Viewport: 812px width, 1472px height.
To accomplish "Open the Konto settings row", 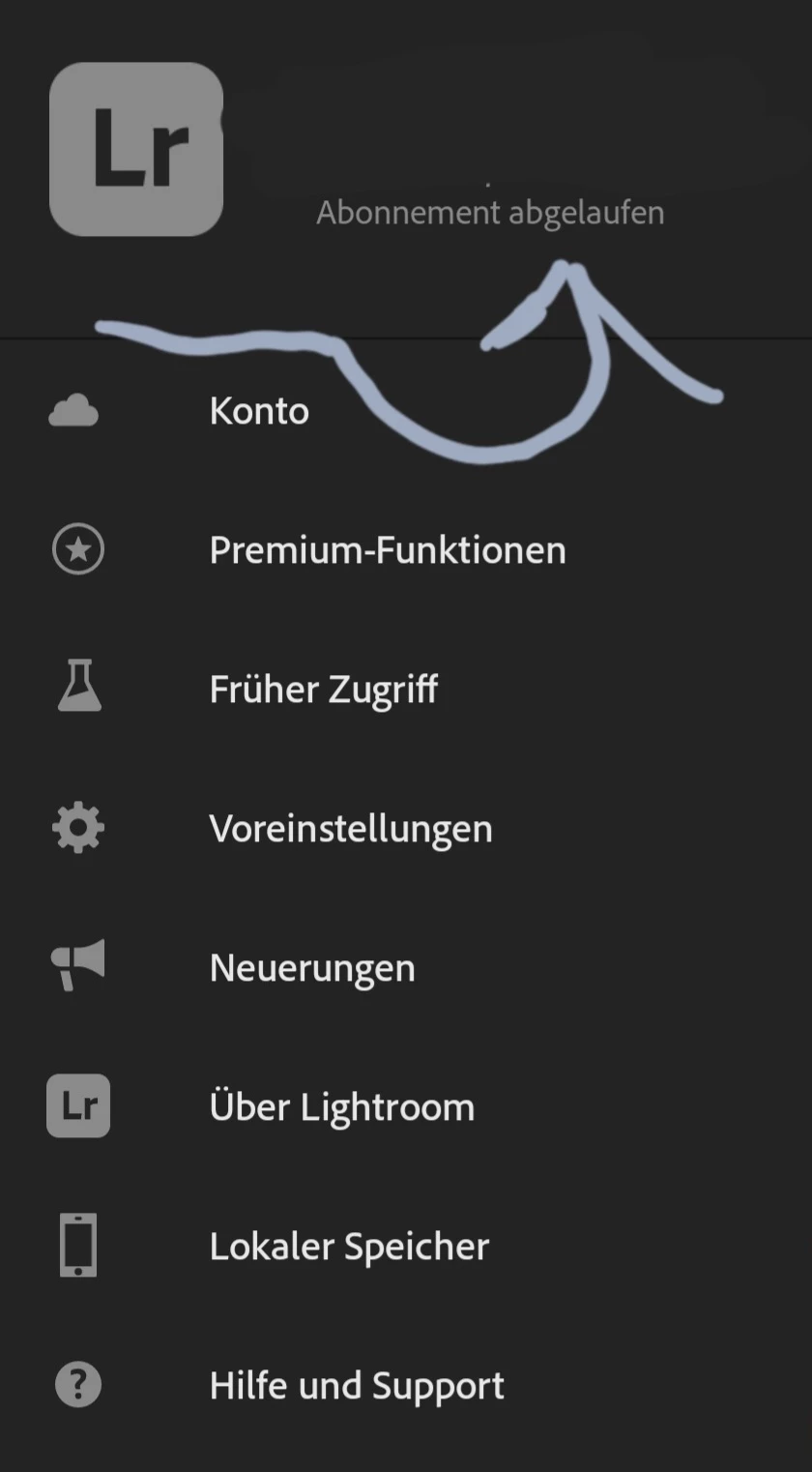I will (x=259, y=411).
